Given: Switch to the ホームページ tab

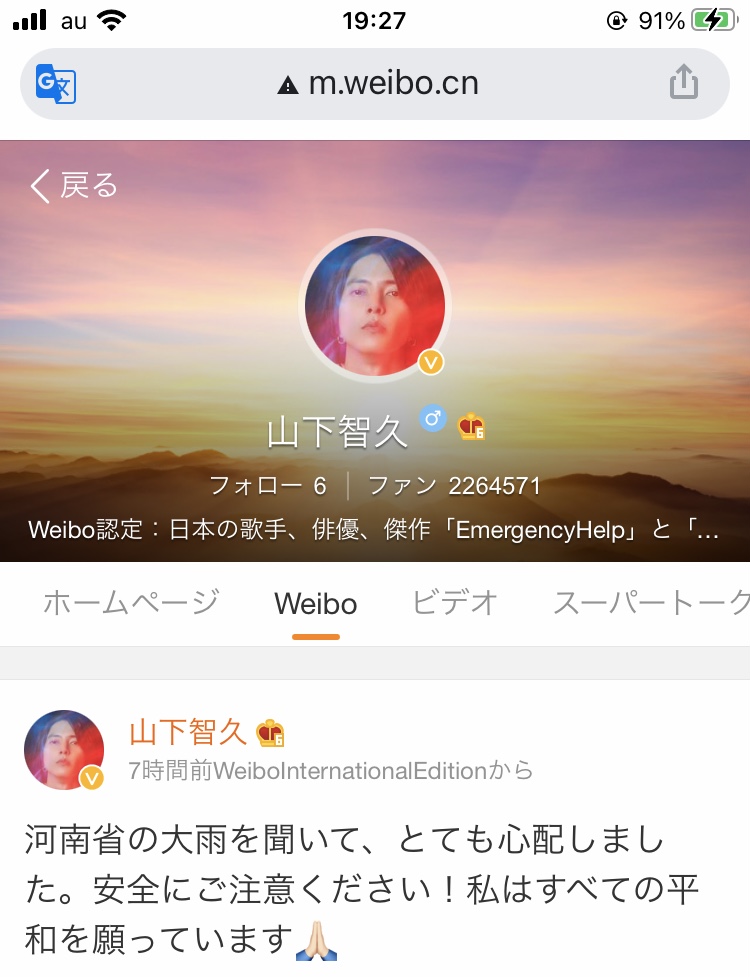Looking at the screenshot, I should [131, 603].
